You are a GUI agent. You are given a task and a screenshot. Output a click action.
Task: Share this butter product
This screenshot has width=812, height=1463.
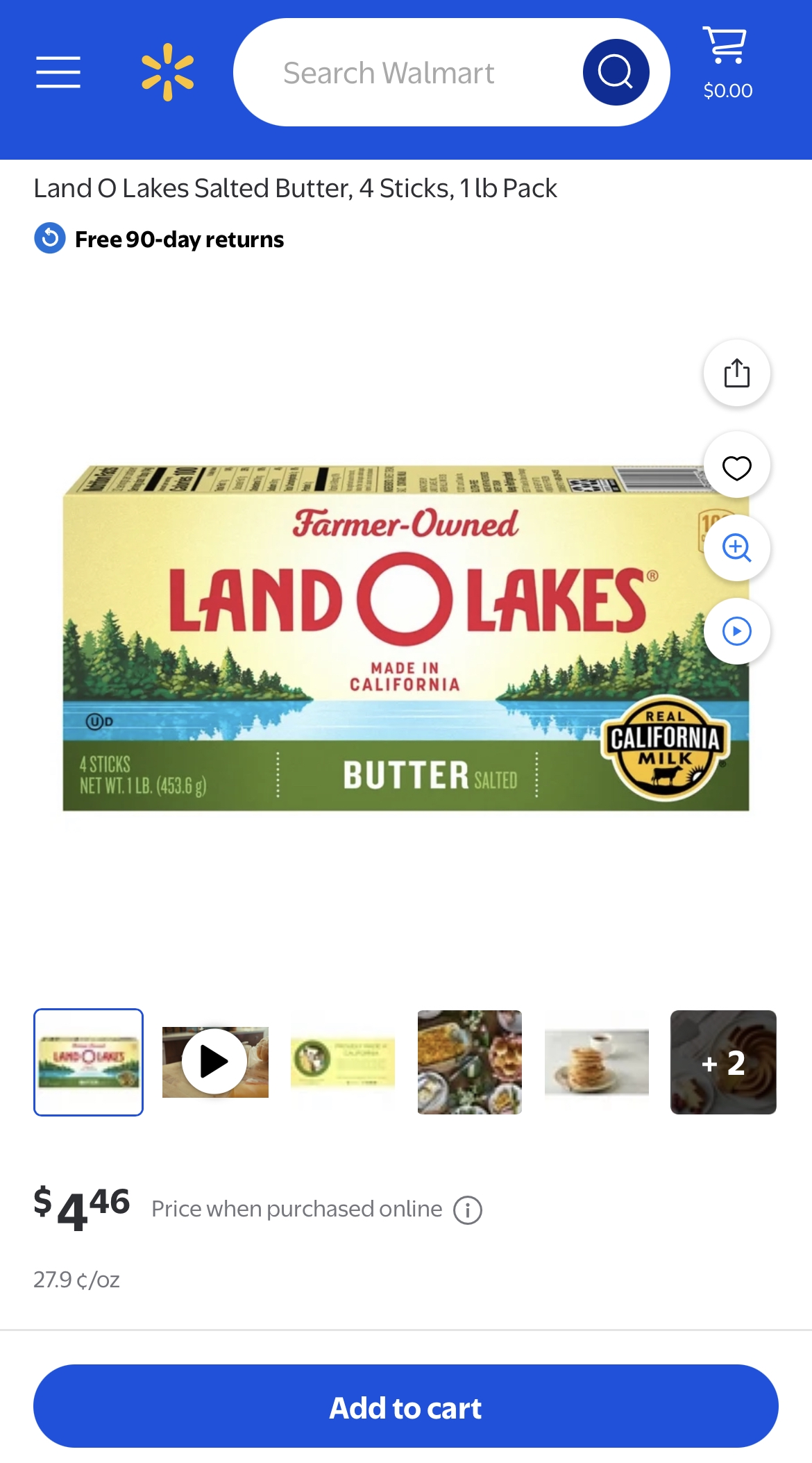736,374
